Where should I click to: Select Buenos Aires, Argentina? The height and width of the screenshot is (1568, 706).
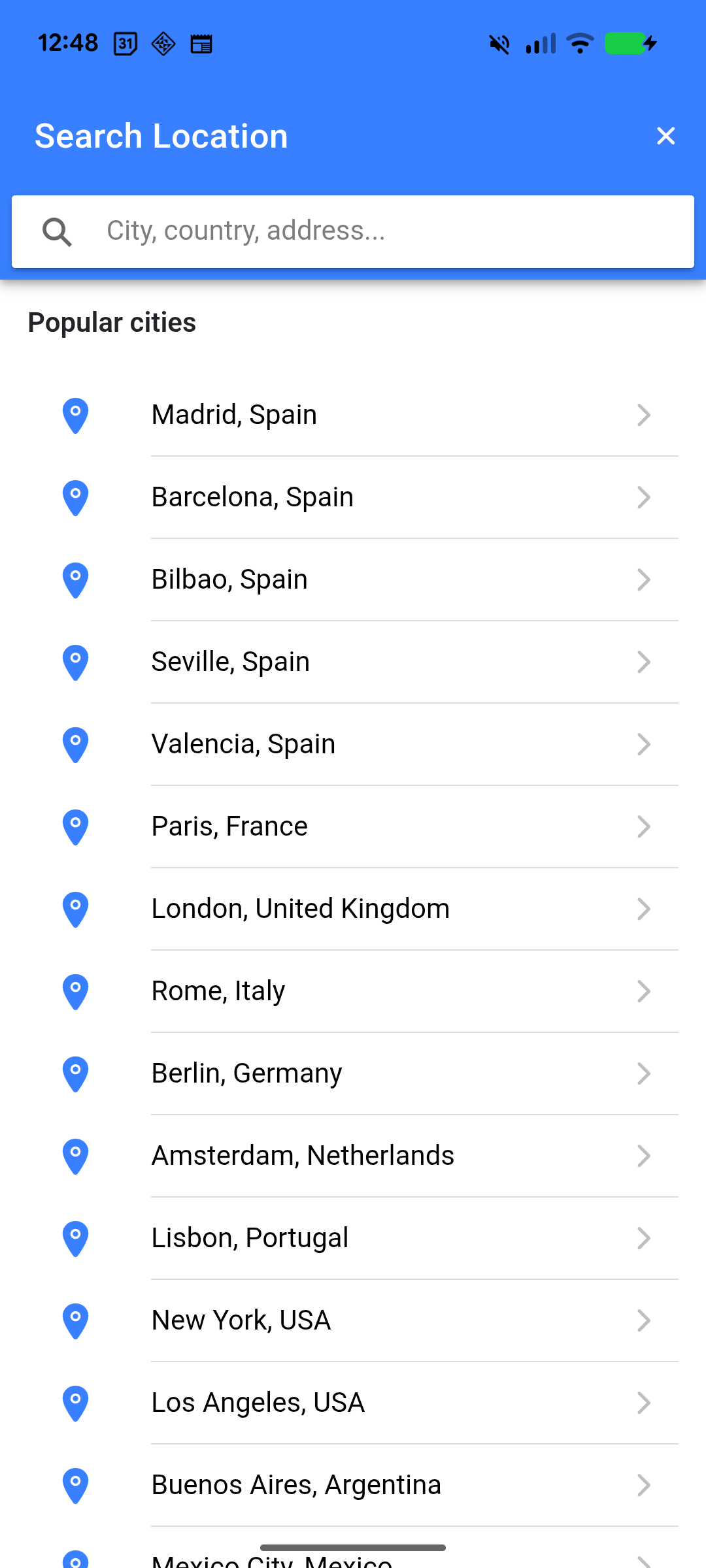click(x=353, y=1485)
